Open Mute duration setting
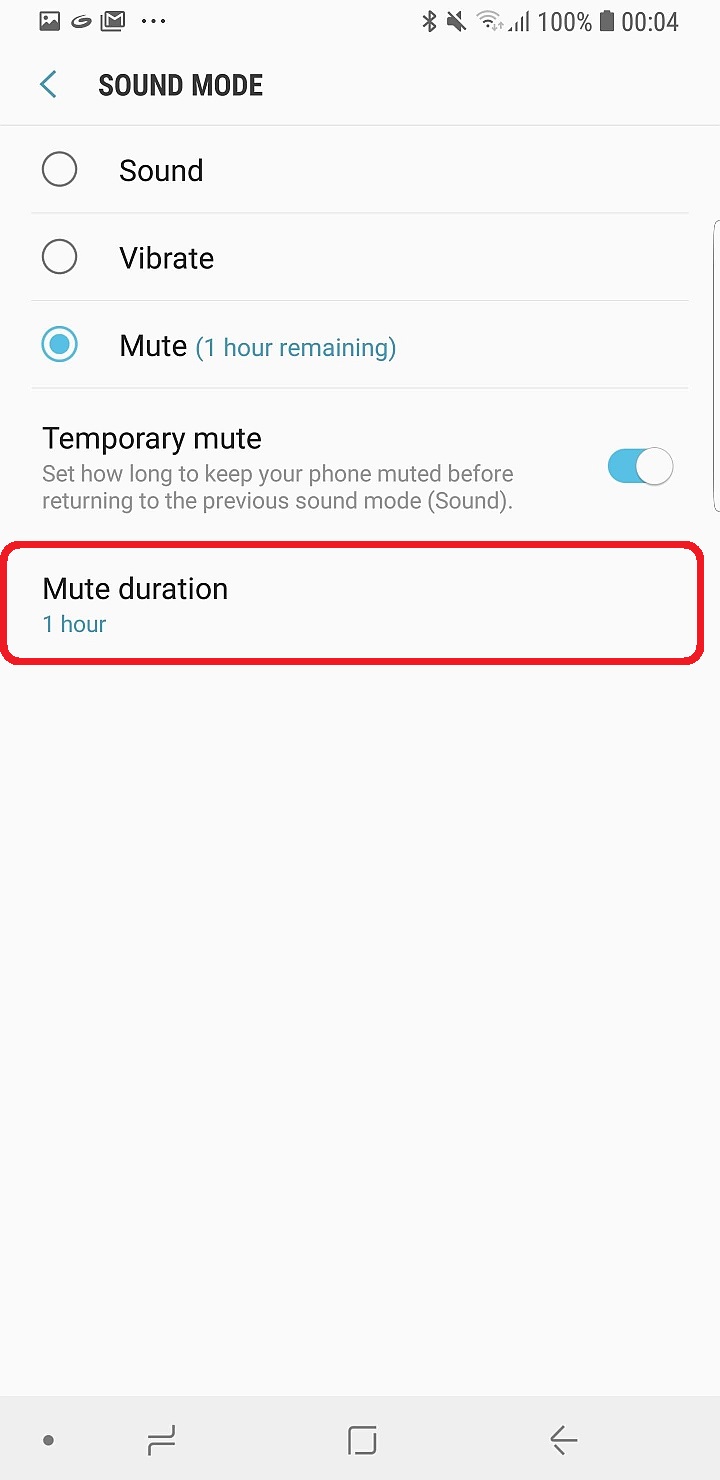Screen dimensions: 720x1480 point(350,604)
